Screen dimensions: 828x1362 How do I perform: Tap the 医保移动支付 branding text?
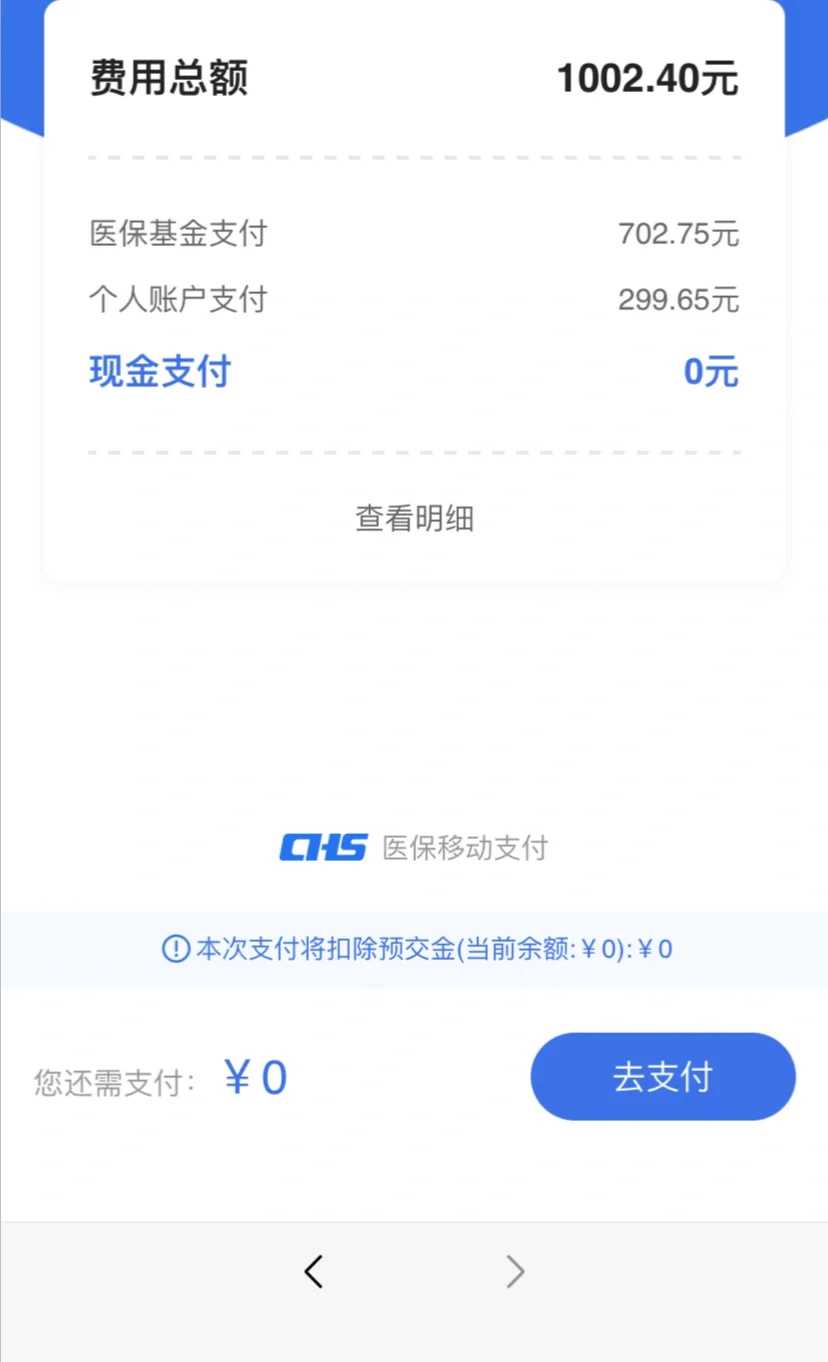463,848
